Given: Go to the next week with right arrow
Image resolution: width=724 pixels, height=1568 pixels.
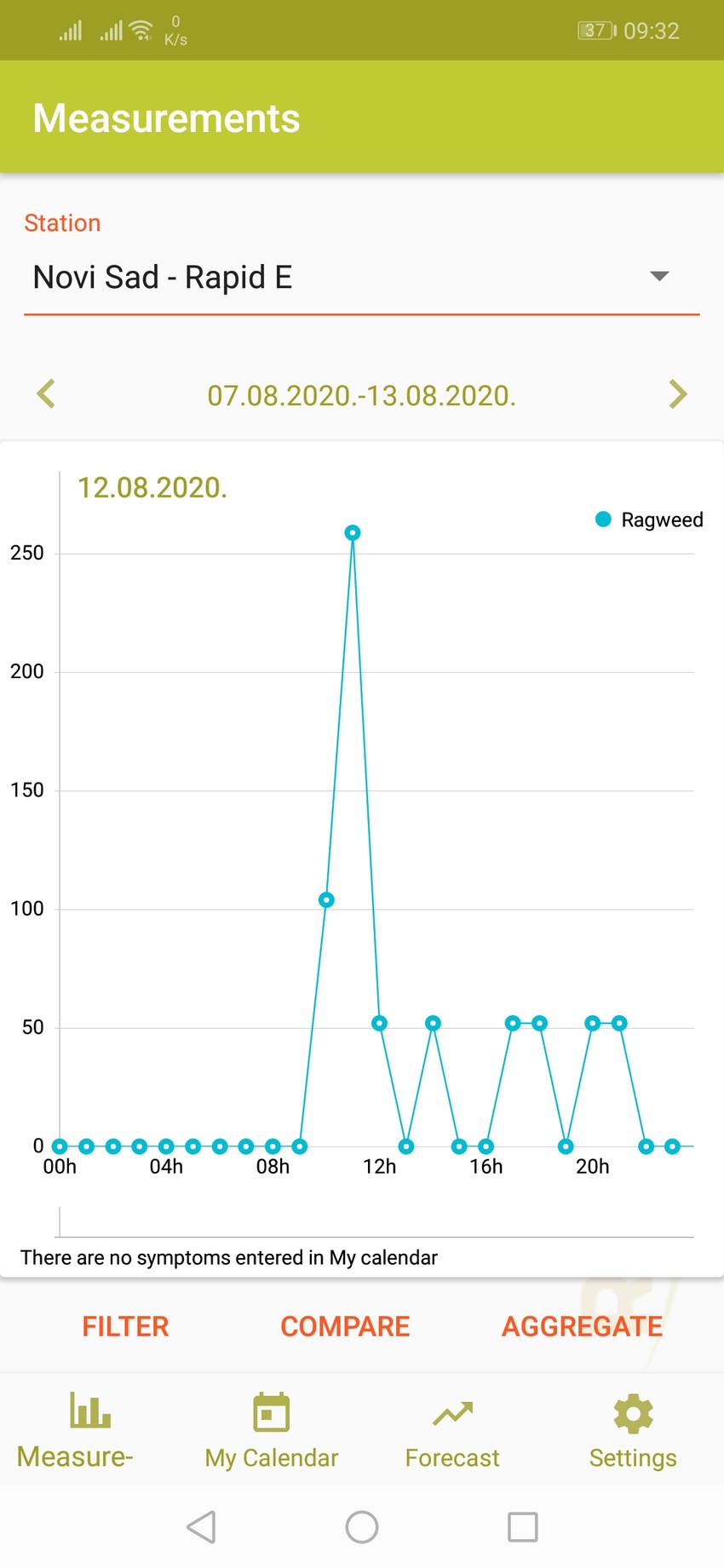Looking at the screenshot, I should click(x=678, y=394).
